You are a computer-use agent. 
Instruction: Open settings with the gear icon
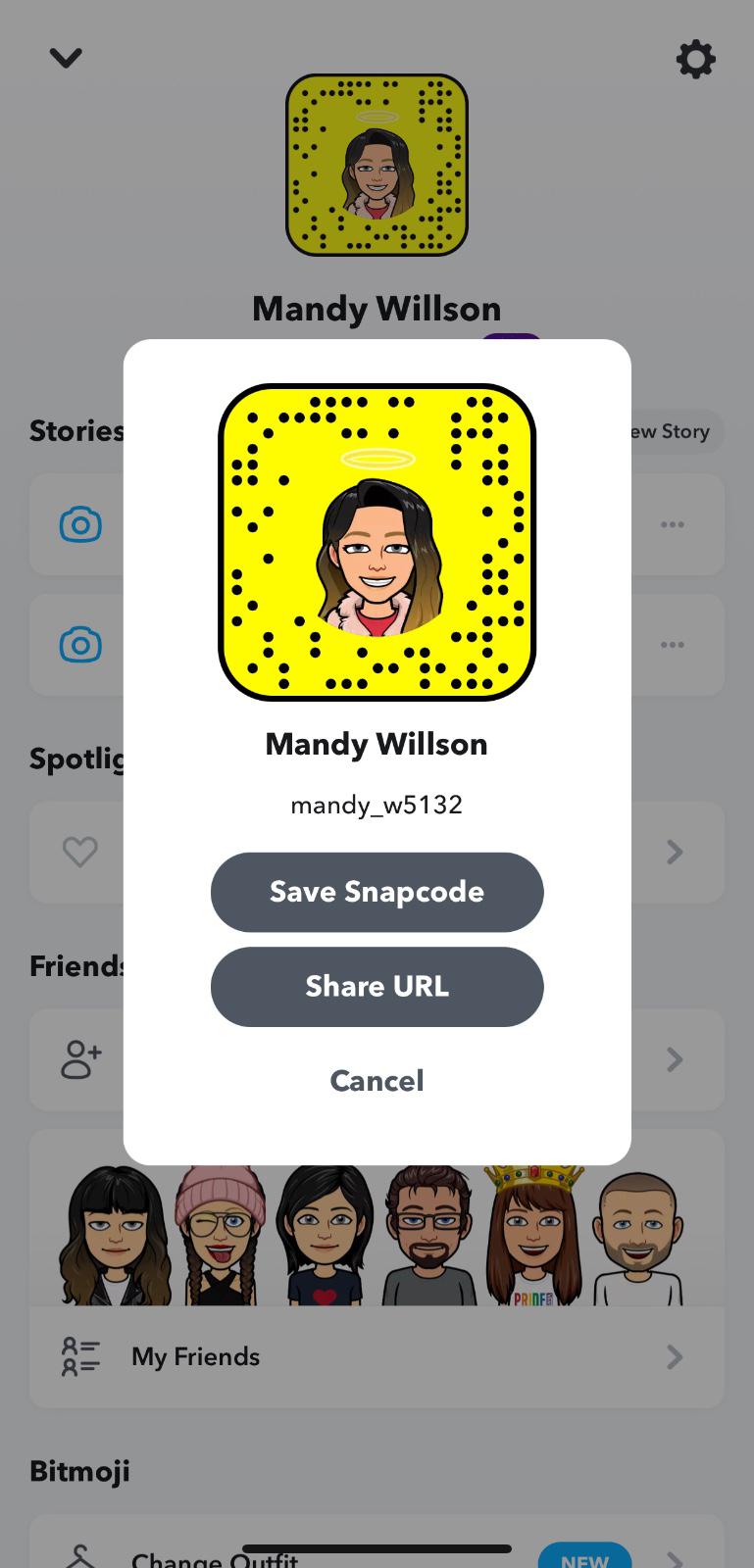click(695, 60)
